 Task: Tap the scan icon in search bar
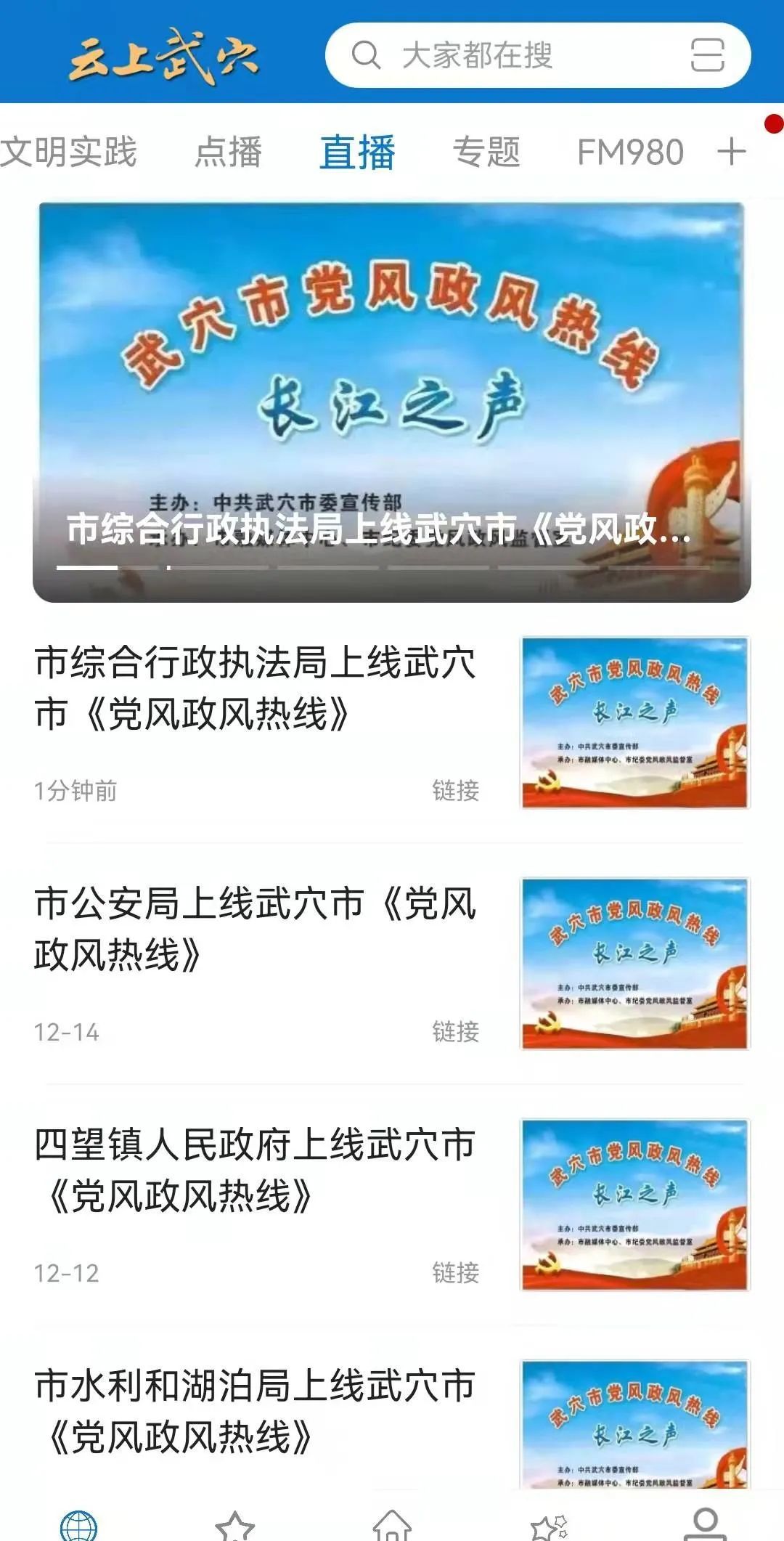pos(707,55)
